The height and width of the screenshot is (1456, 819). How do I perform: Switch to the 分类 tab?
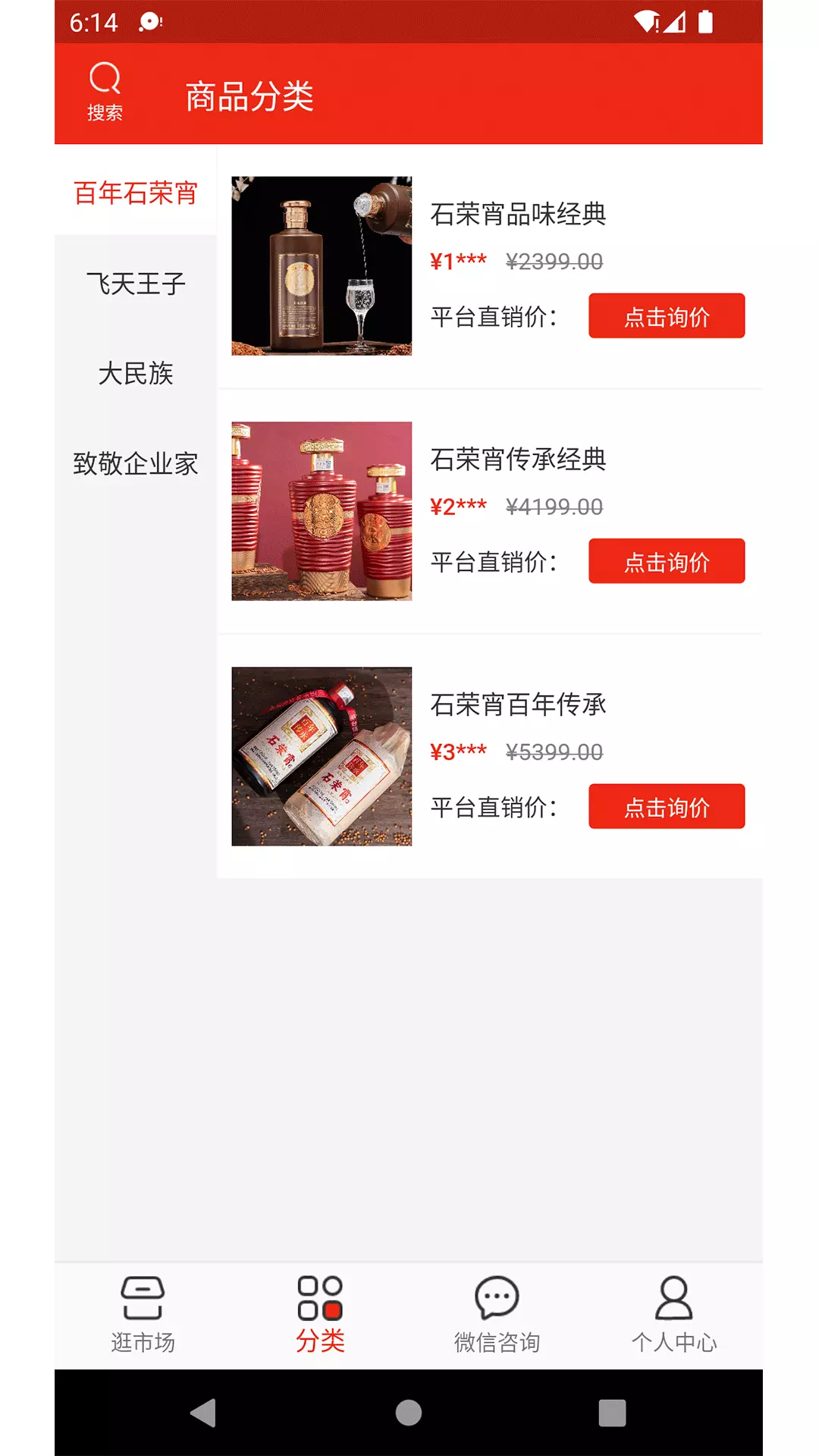(x=320, y=1316)
